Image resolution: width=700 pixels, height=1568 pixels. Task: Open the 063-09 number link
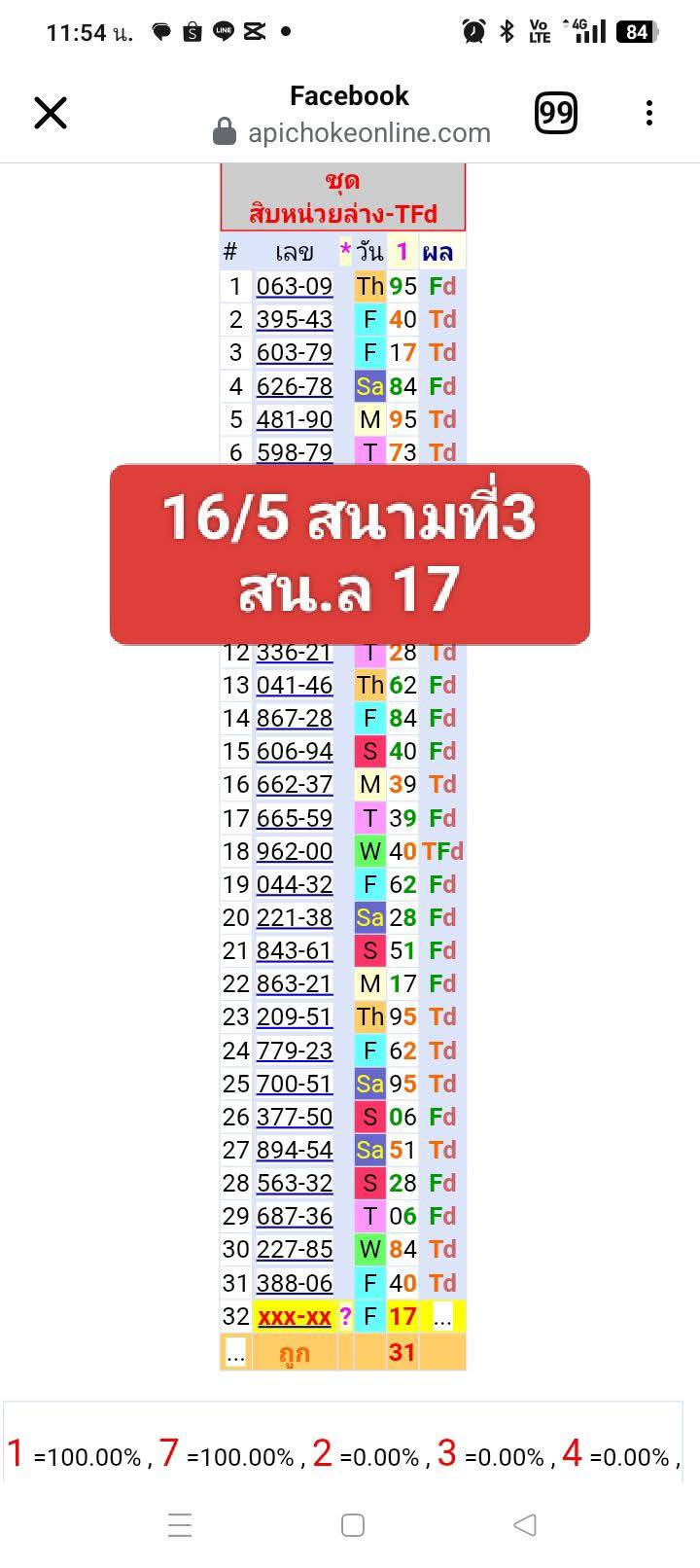coord(294,287)
